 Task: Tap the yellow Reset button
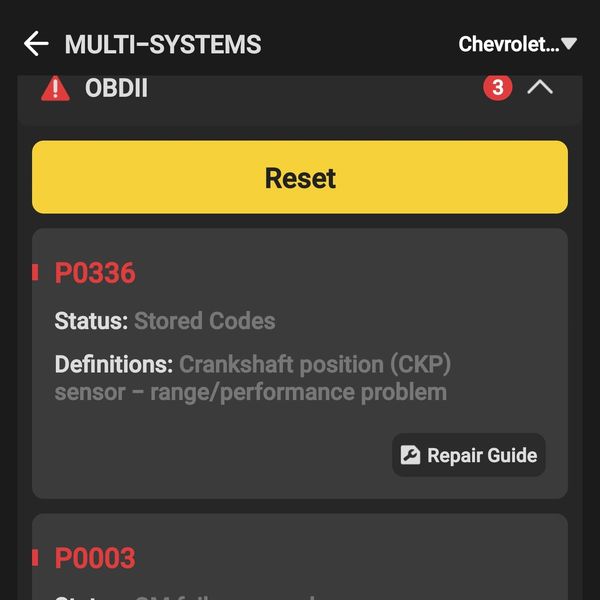click(x=300, y=178)
